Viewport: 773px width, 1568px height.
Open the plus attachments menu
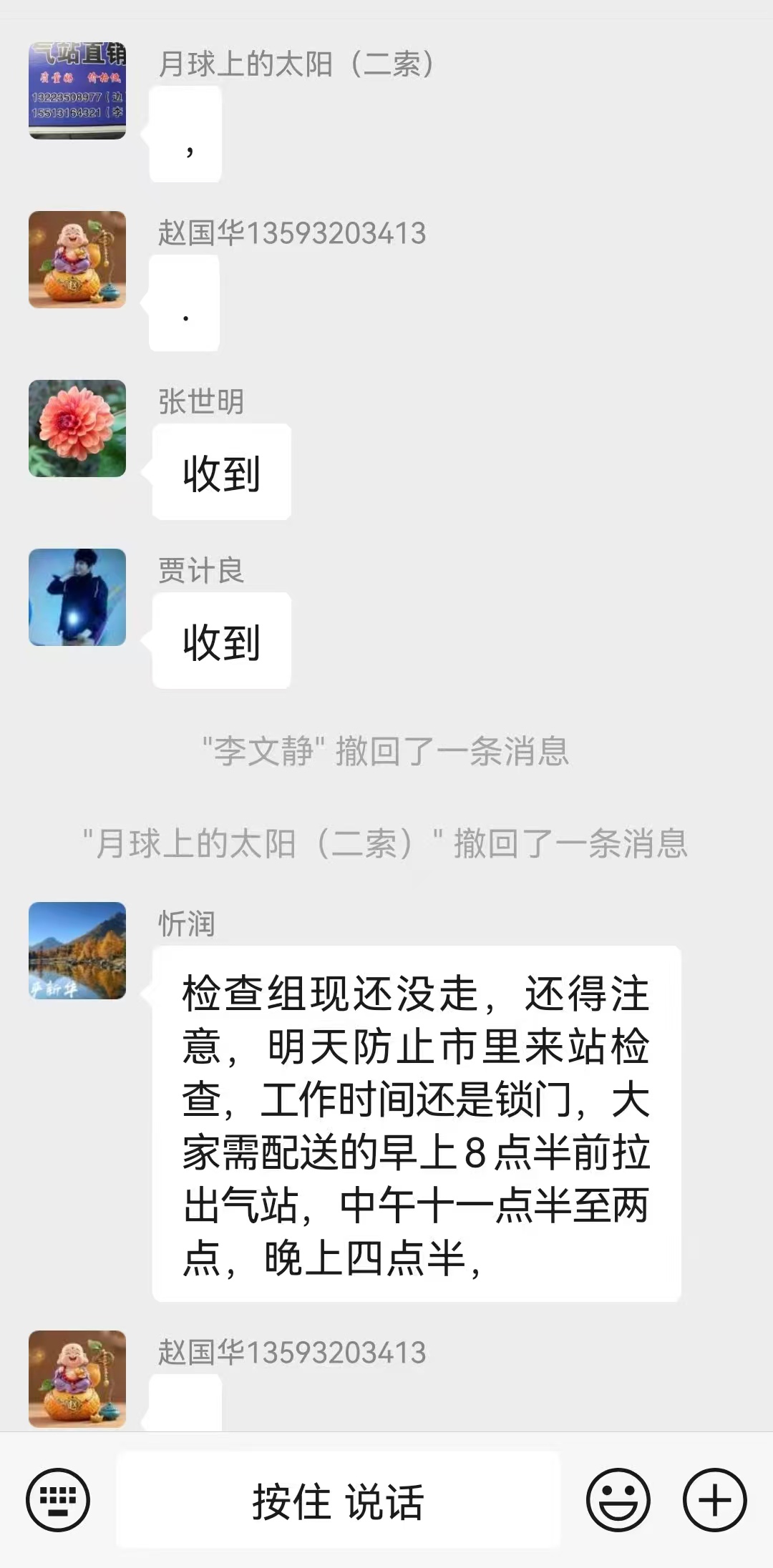pos(714,1500)
